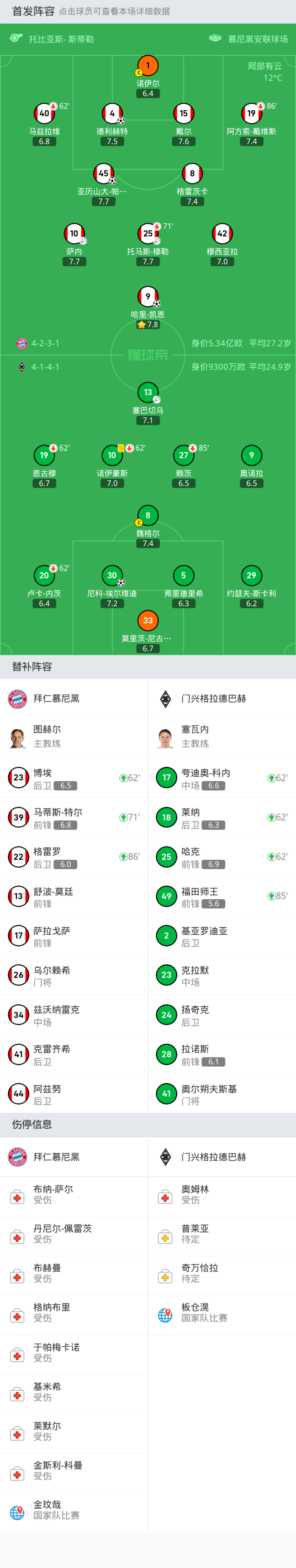Open substitute 夸迪奥-科内's row
The image size is (296, 1568).
click(x=222, y=778)
